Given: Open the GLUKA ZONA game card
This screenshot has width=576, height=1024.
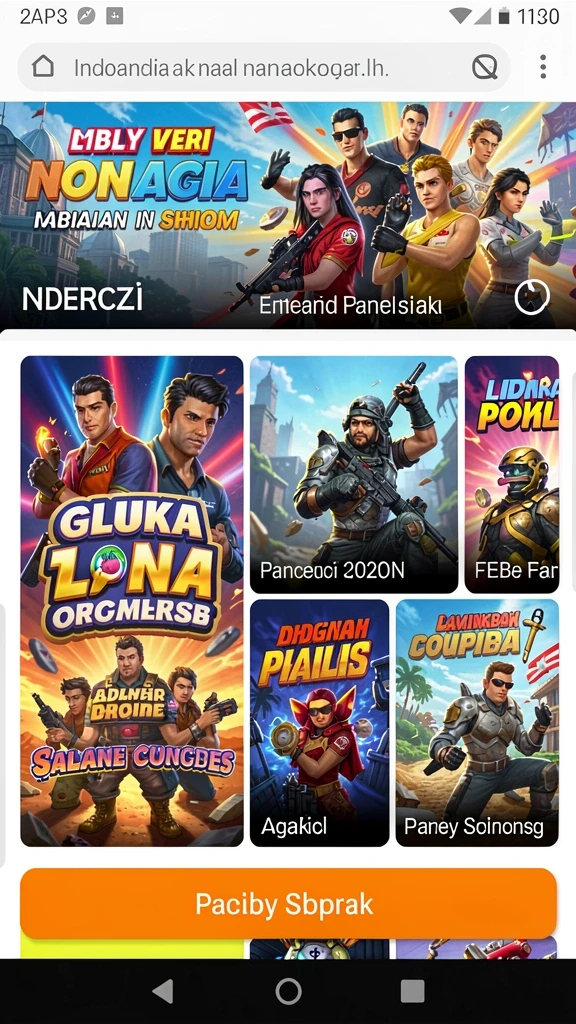Looking at the screenshot, I should pos(132,601).
